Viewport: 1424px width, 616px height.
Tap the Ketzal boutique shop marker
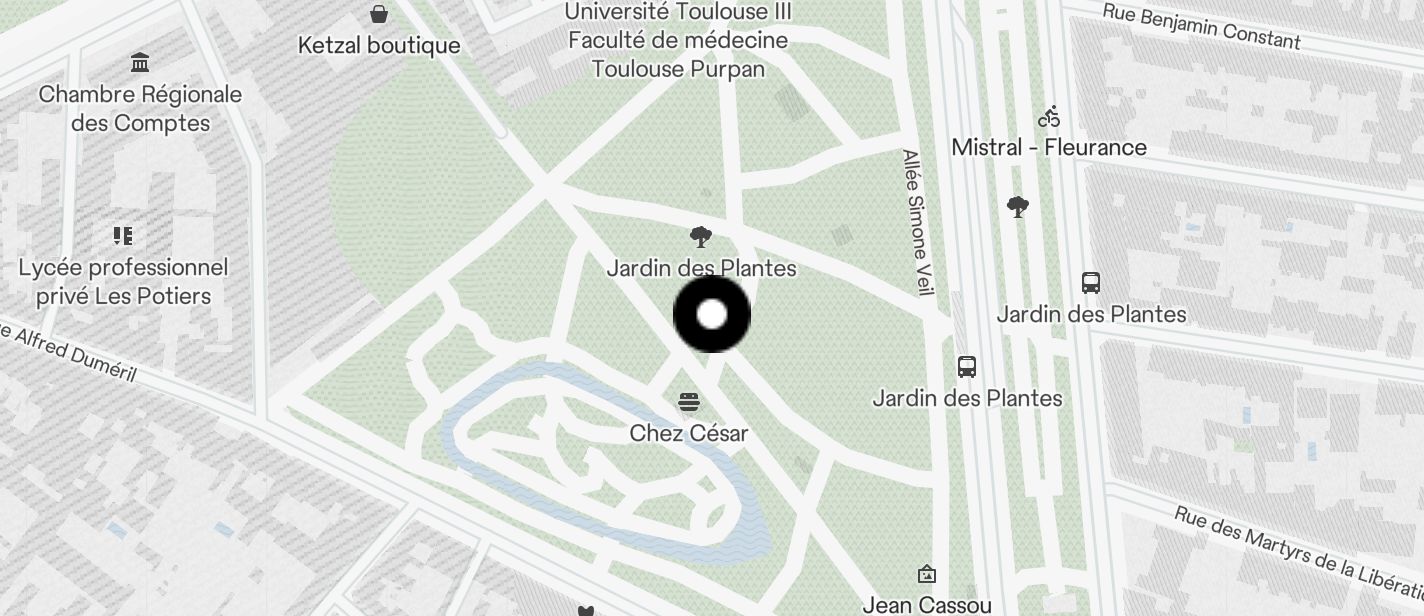[x=379, y=14]
